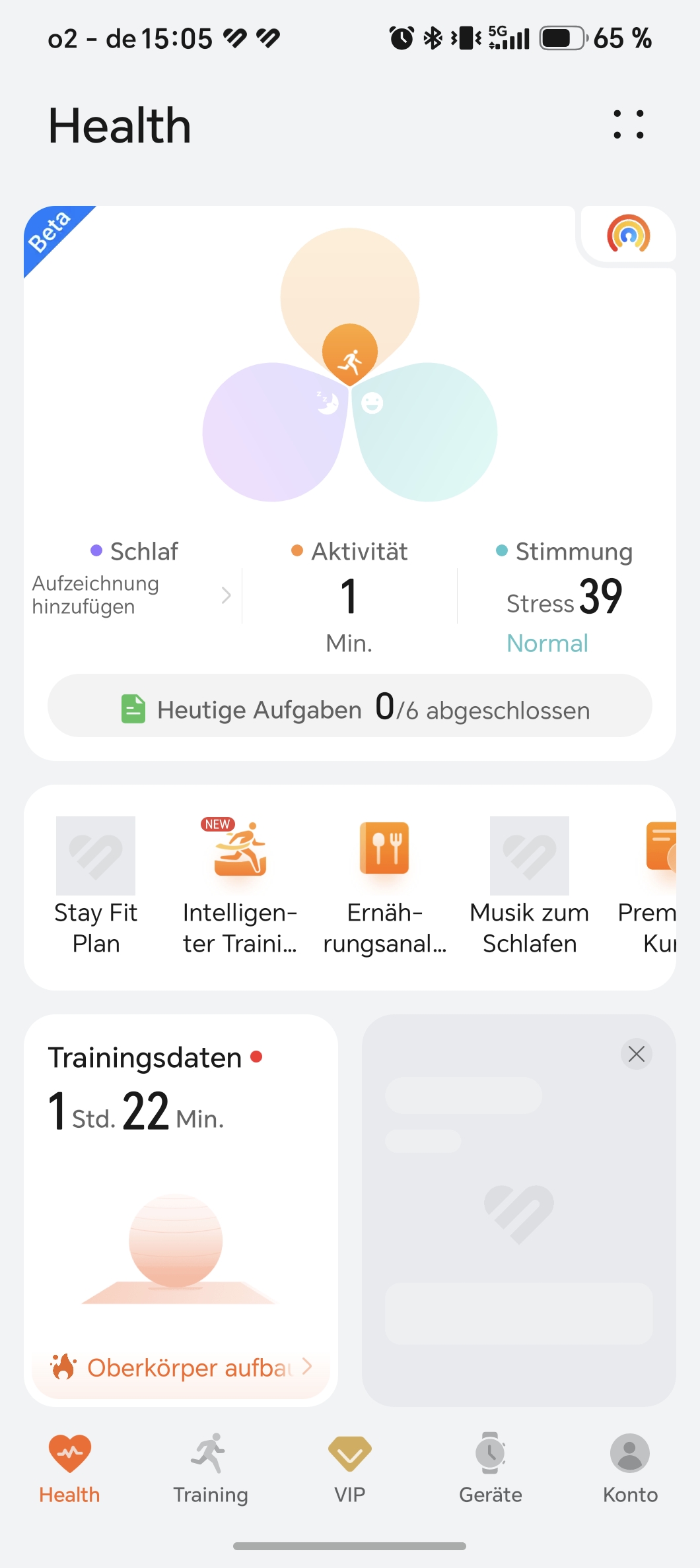Open the four-dot menu beside Health title

coord(628,124)
